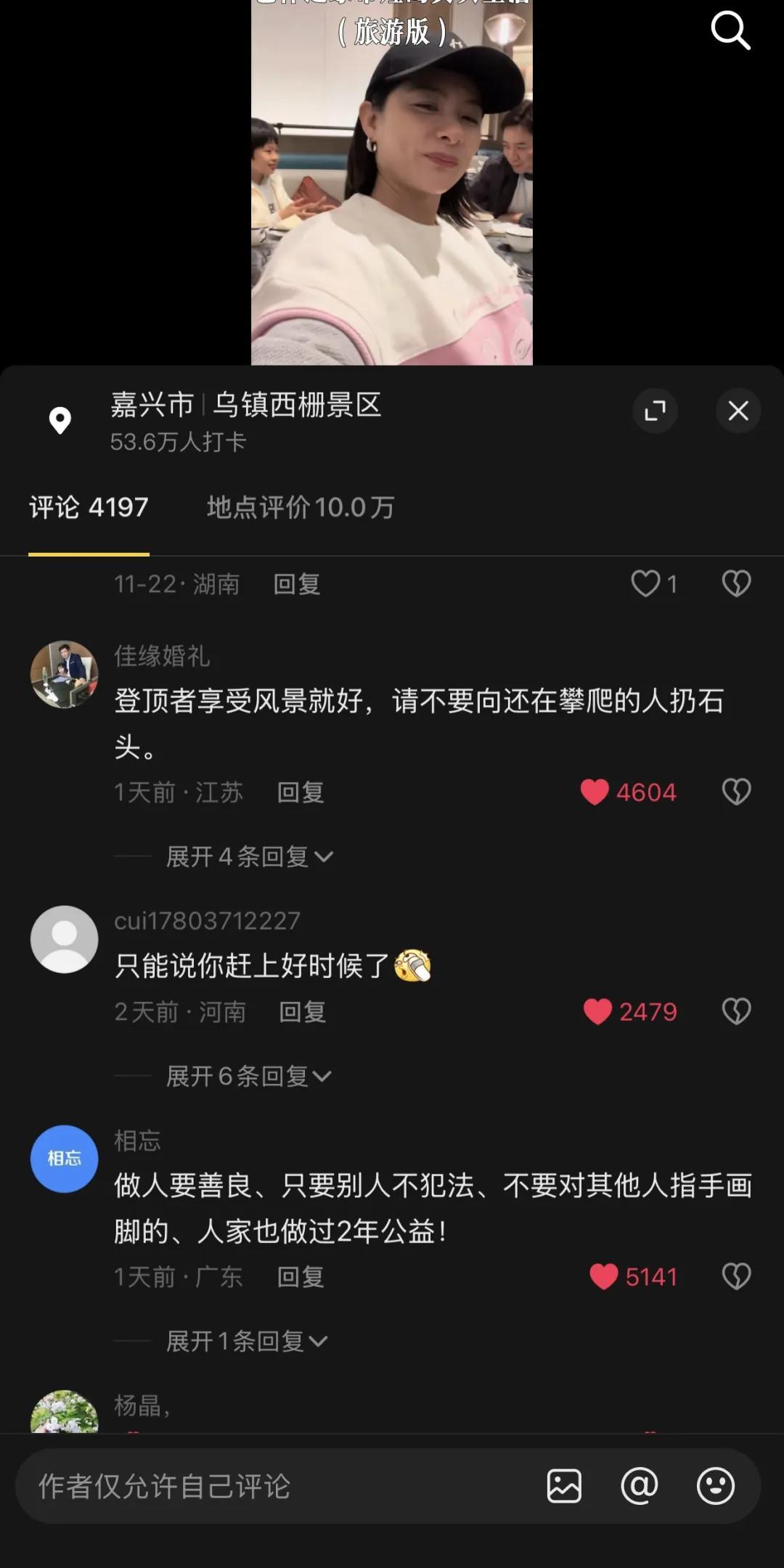Reply to 佳缘婚礼's comment
Viewport: 784px width, 1568px height.
301,792
